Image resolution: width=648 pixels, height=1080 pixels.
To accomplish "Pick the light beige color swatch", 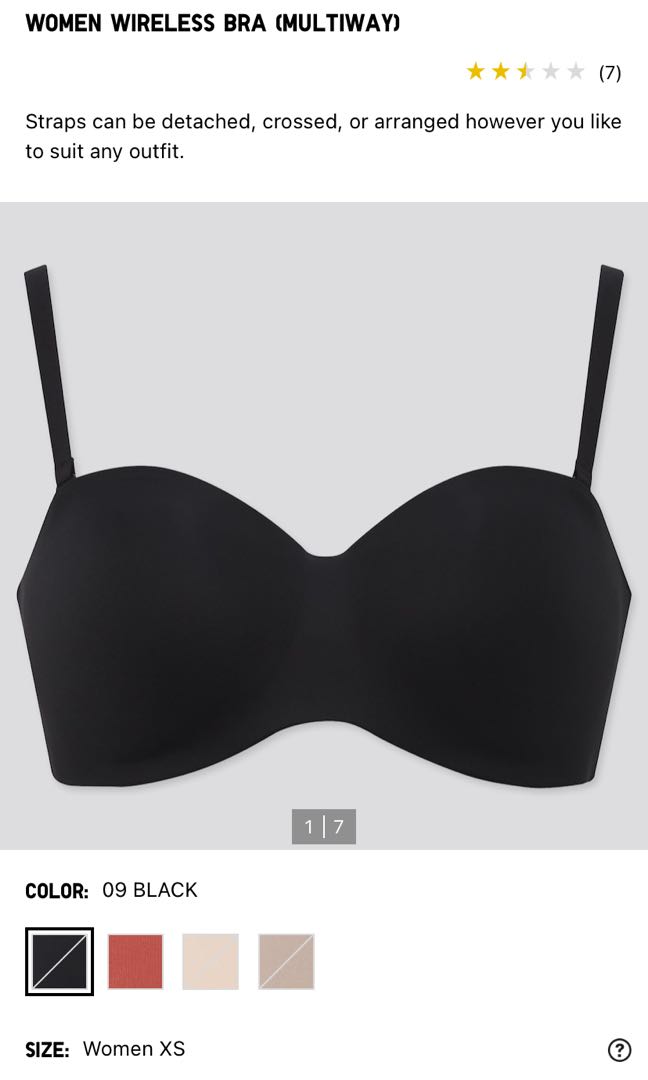I will [211, 962].
